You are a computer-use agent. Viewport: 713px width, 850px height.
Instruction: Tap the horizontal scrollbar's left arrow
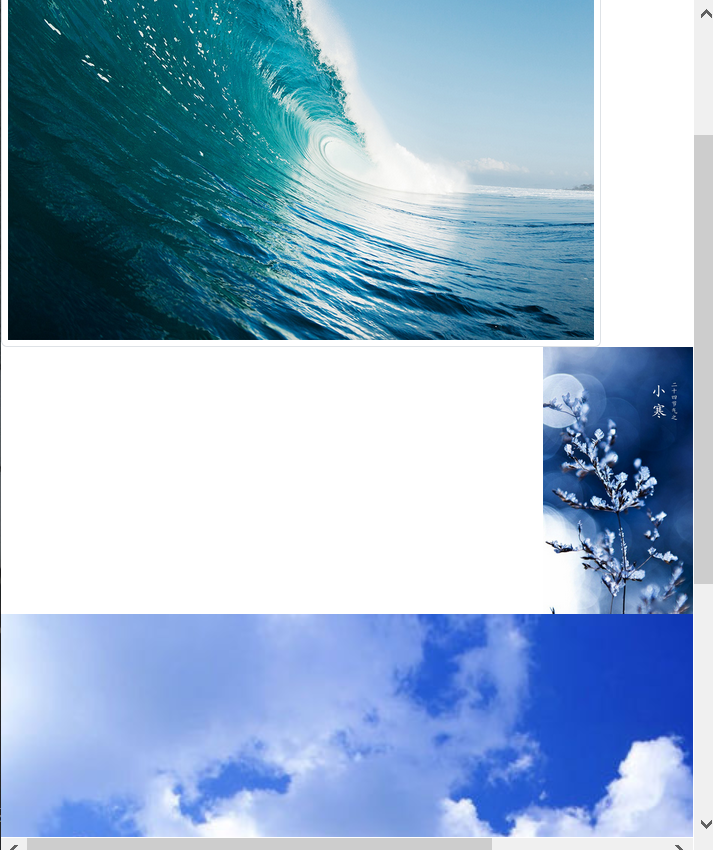13,845
